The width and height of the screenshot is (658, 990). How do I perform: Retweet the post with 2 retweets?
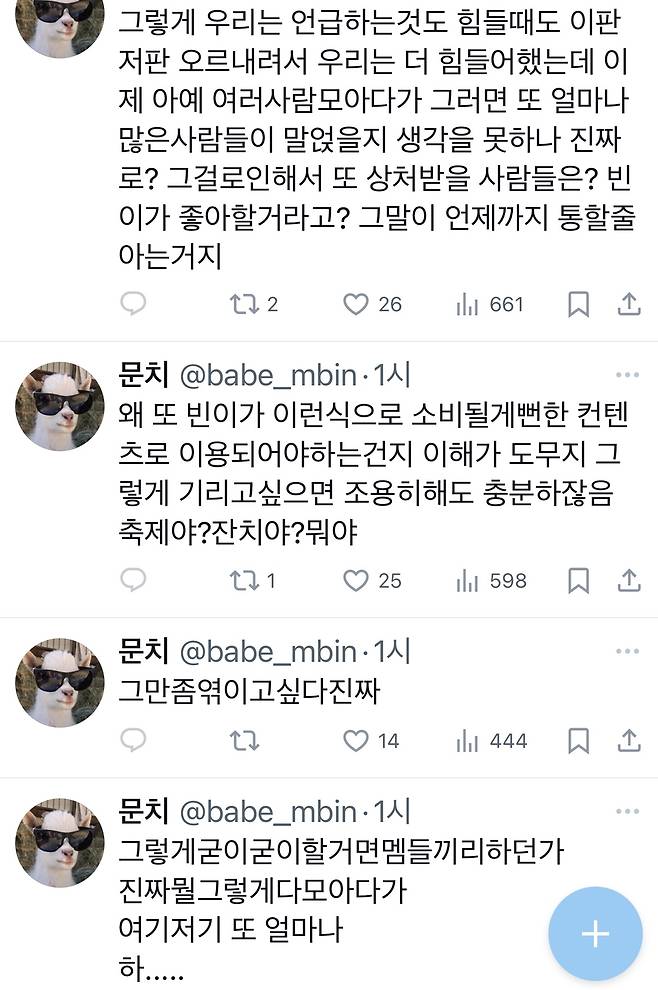click(x=243, y=304)
